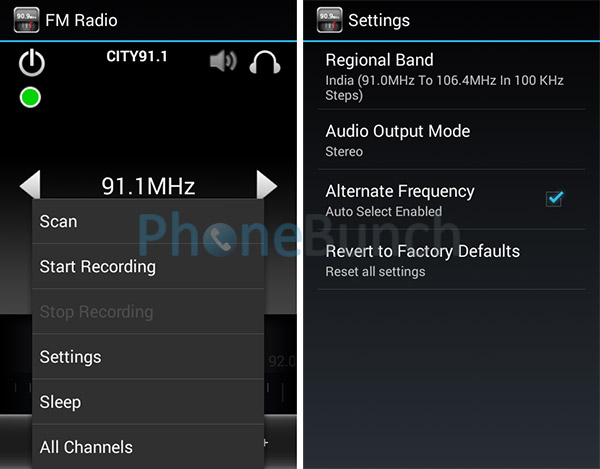Turn off the radio with power icon
The width and height of the screenshot is (600, 469).
pyautogui.click(x=32, y=64)
